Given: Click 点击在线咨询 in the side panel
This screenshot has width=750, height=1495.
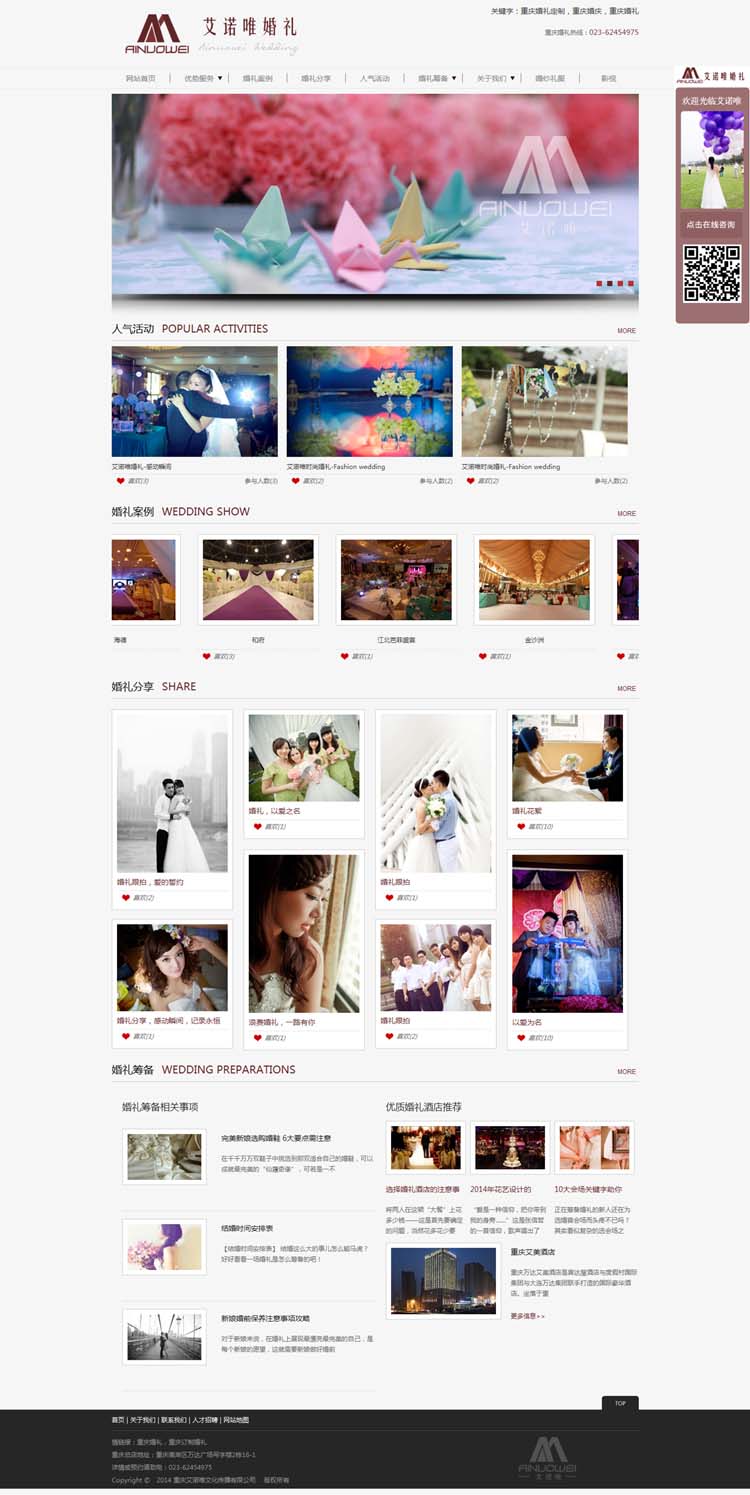Looking at the screenshot, I should pos(711,224).
